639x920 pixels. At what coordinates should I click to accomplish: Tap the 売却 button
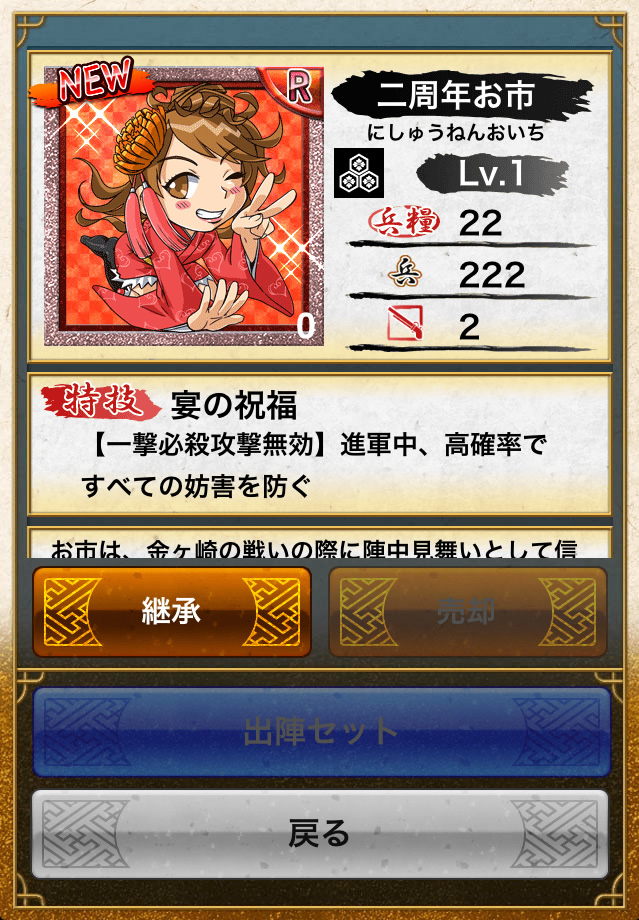pos(467,612)
